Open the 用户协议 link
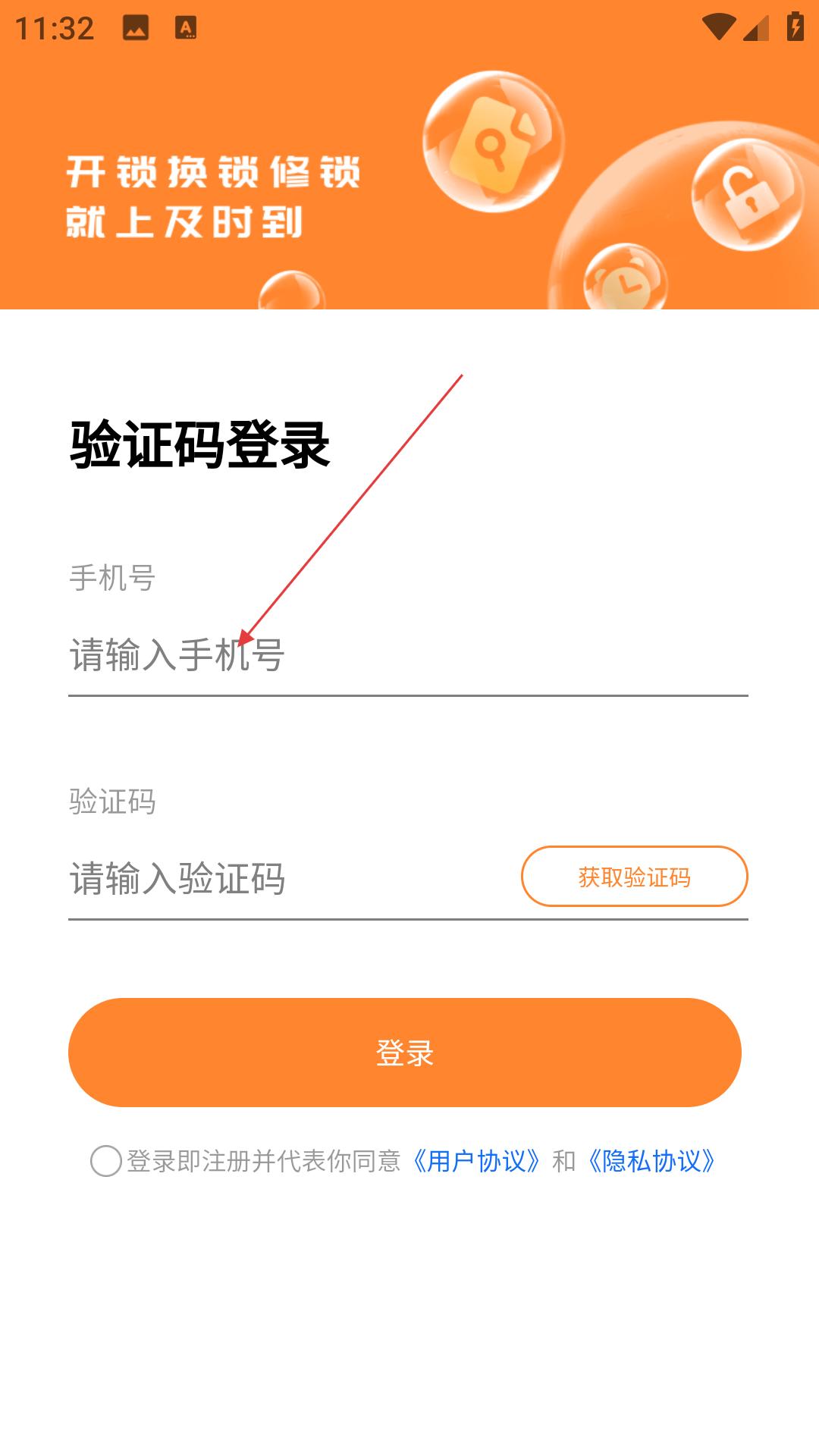Screen dimensions: 819x1456 (x=477, y=1161)
